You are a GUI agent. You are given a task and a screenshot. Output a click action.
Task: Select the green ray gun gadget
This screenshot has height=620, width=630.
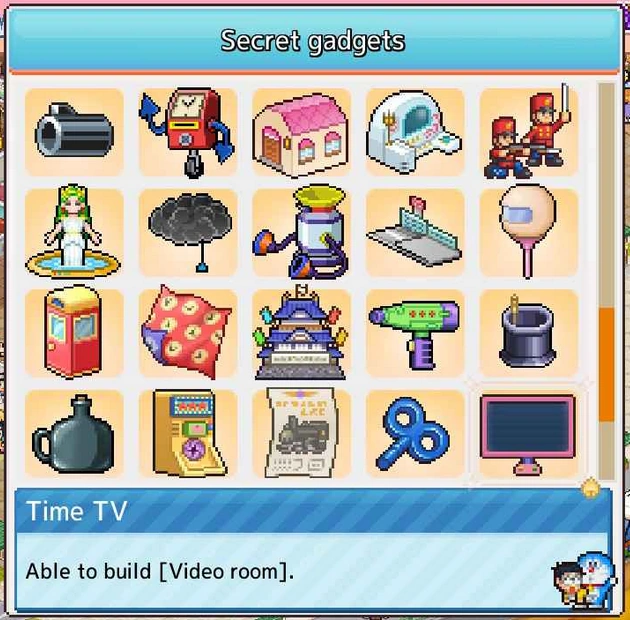(414, 334)
